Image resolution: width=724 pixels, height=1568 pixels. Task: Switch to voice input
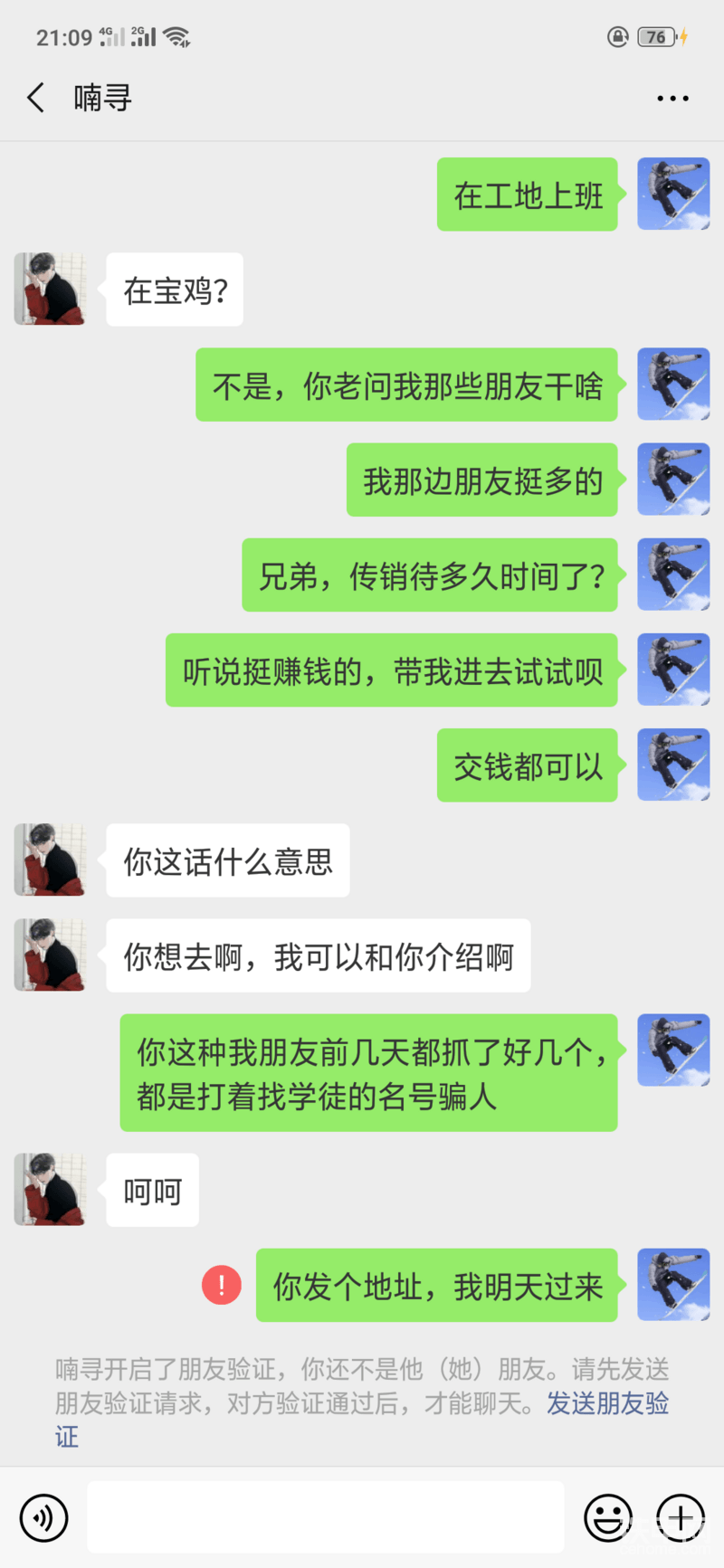(43, 1517)
